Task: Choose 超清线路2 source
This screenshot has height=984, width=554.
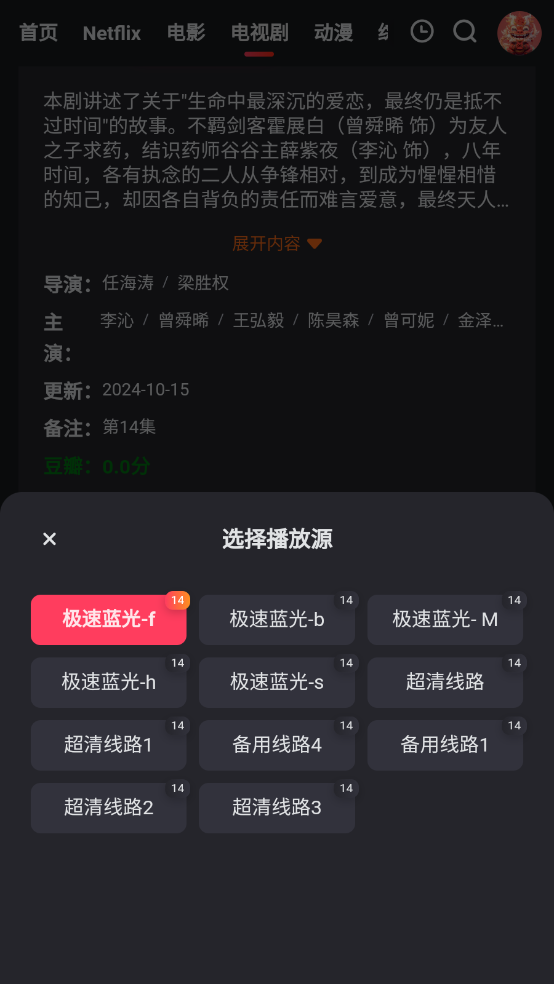Action: tap(109, 808)
